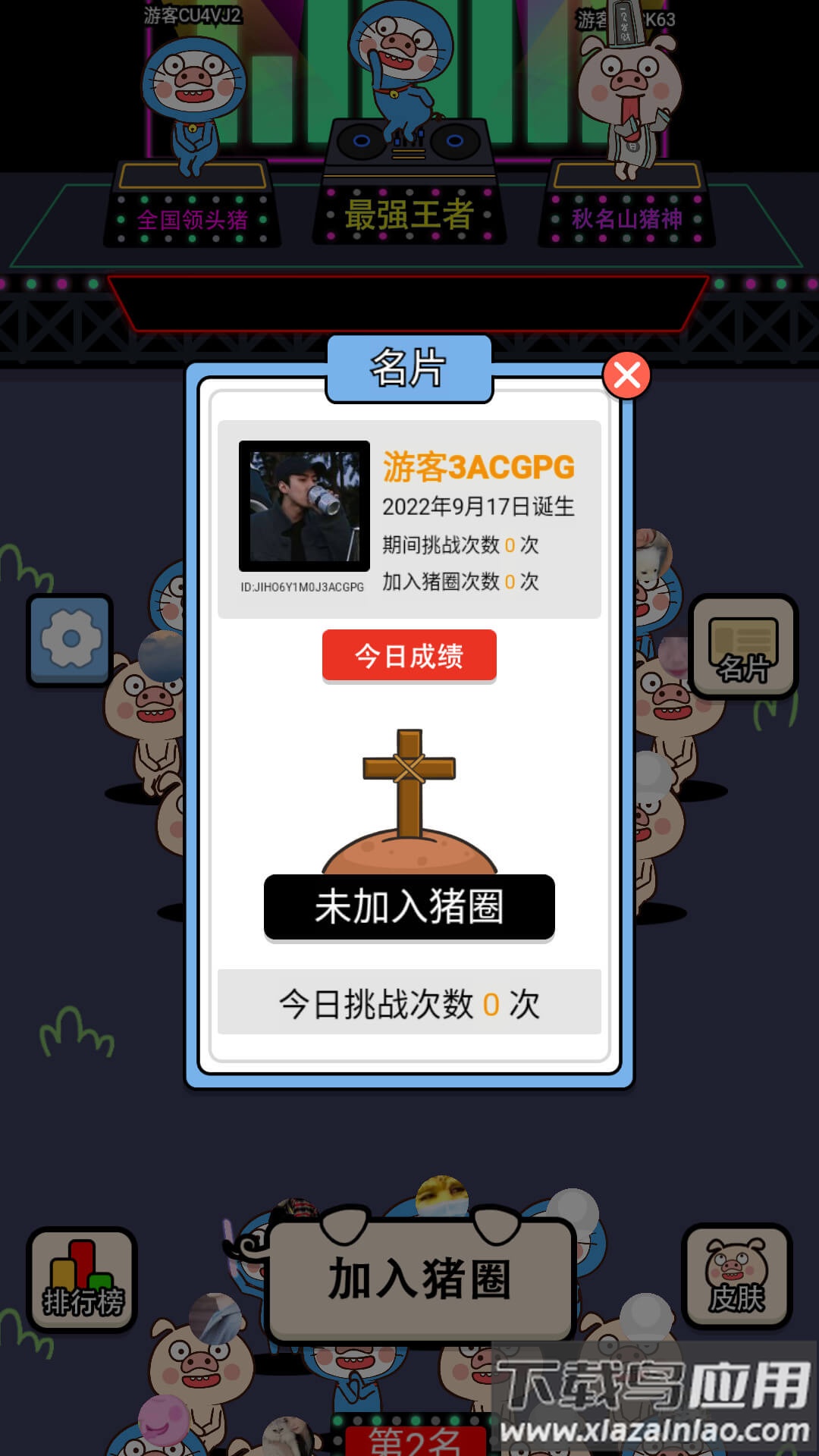Tap the profile avatar of 游客3ACGPG
This screenshot has height=1456, width=819.
pyautogui.click(x=304, y=506)
